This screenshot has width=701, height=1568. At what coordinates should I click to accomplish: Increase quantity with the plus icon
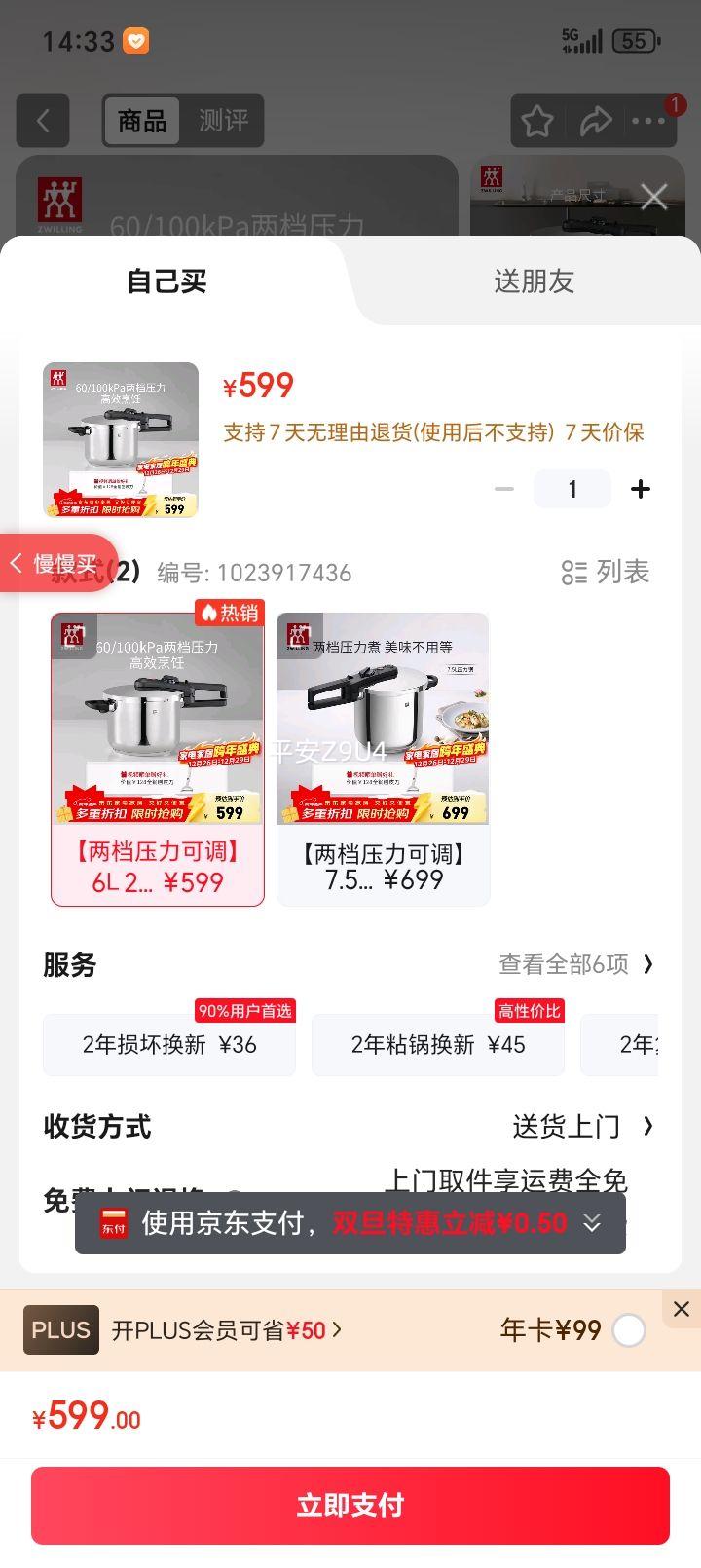click(x=641, y=489)
